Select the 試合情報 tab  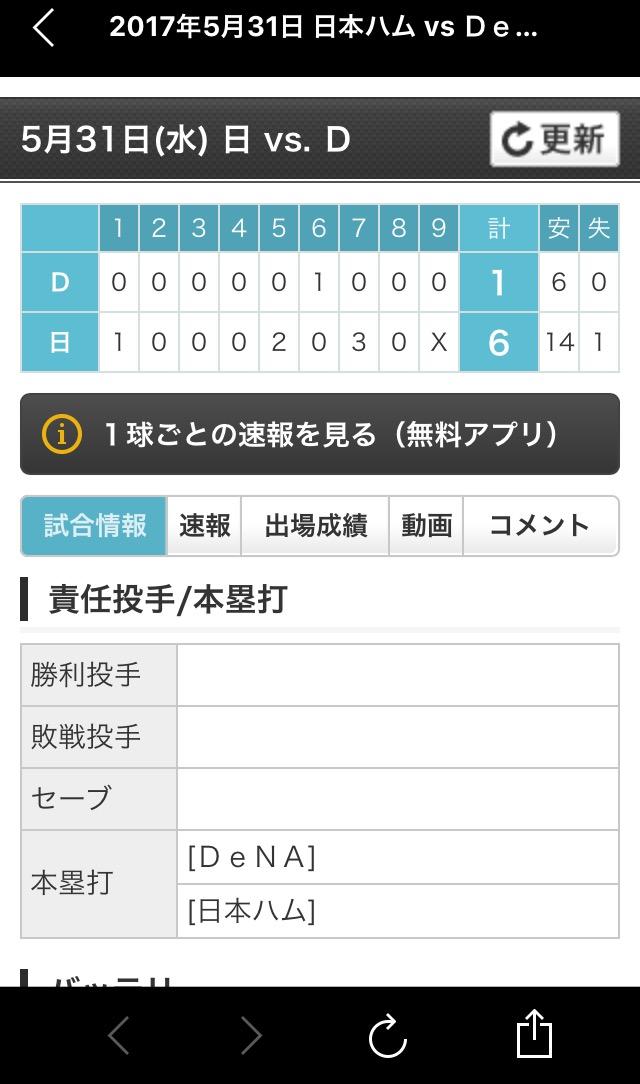tap(95, 526)
